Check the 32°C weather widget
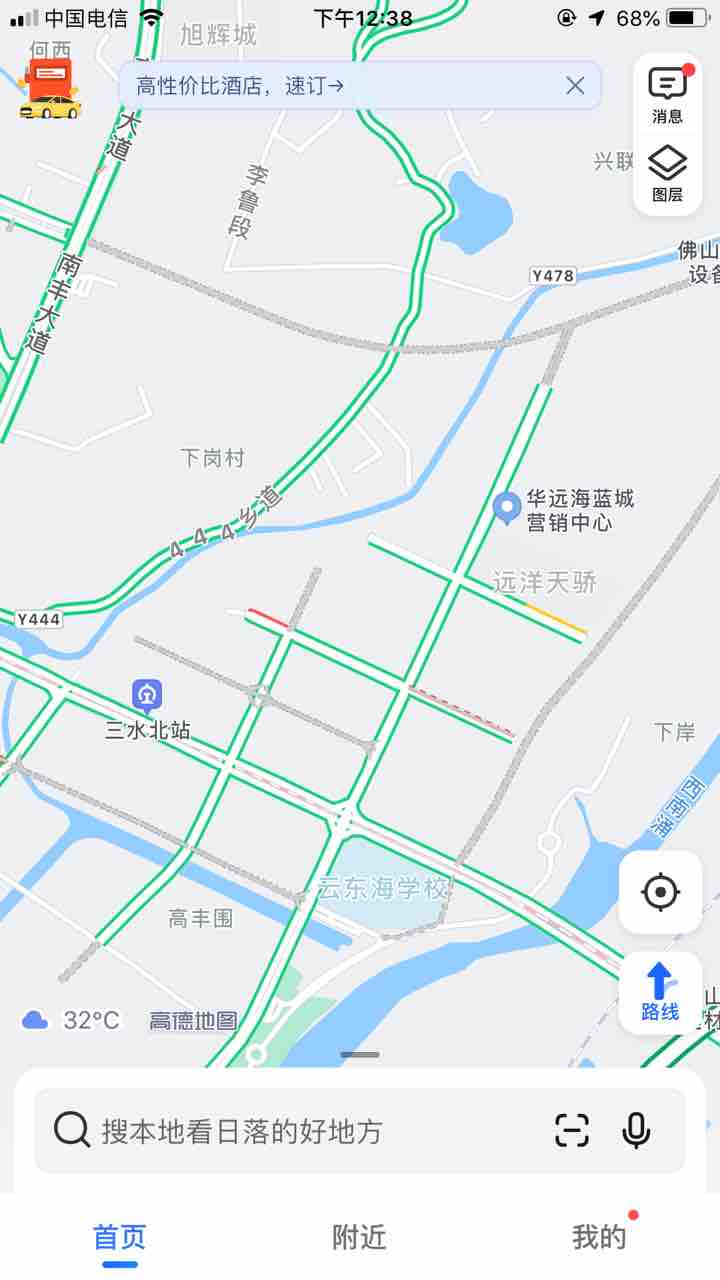The width and height of the screenshot is (720, 1280). pyautogui.click(x=72, y=1020)
